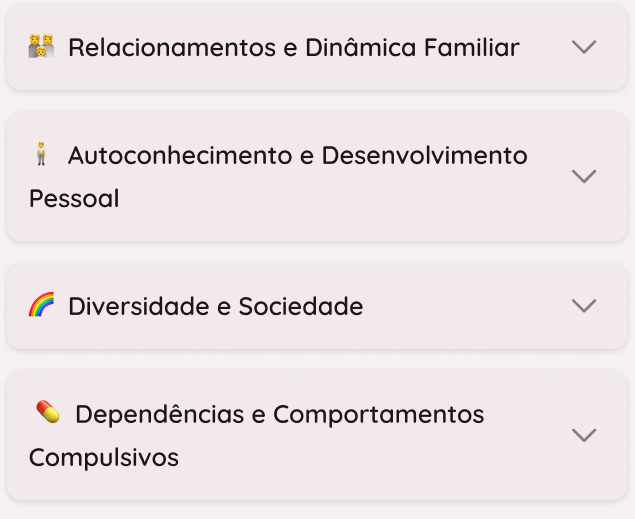Open the Diversidade e Sociedade accordion

[583, 306]
